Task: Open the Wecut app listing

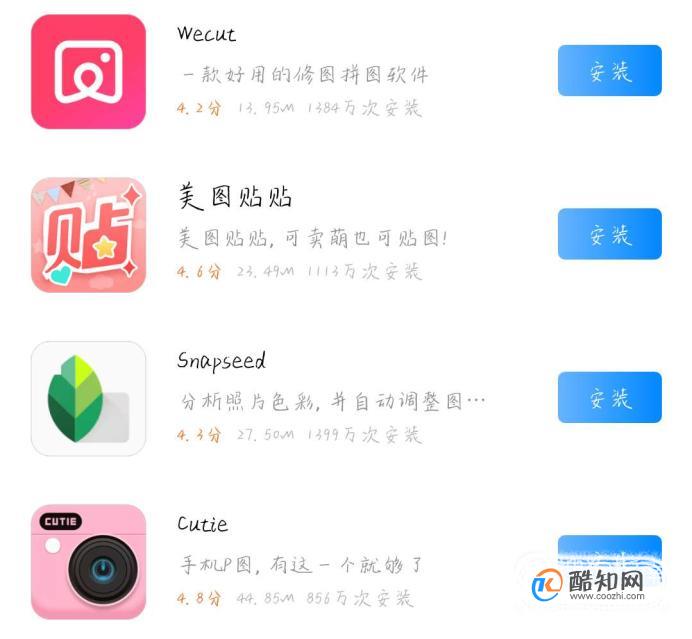Action: 88,72
